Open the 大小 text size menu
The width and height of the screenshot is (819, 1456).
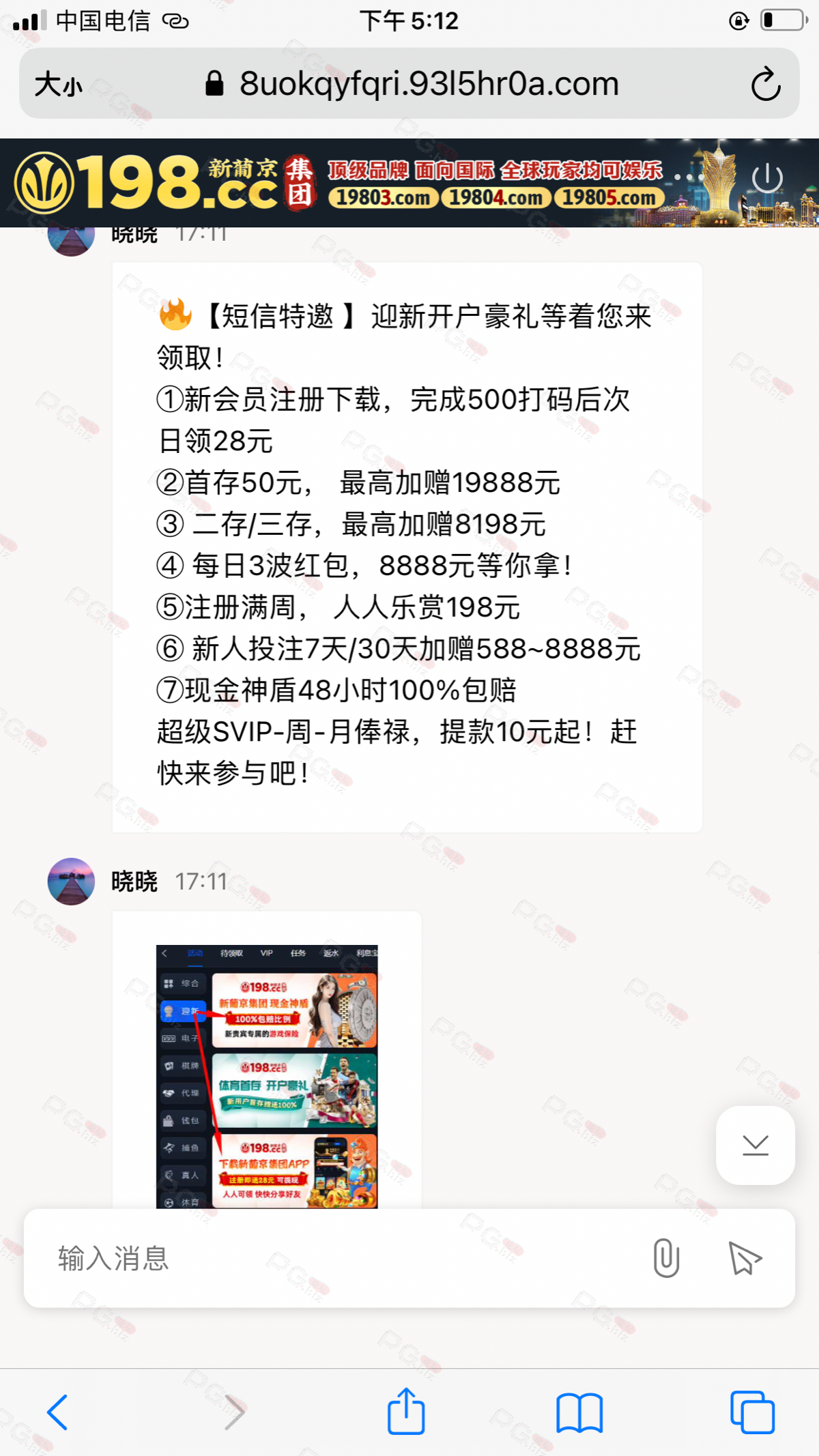tap(59, 85)
